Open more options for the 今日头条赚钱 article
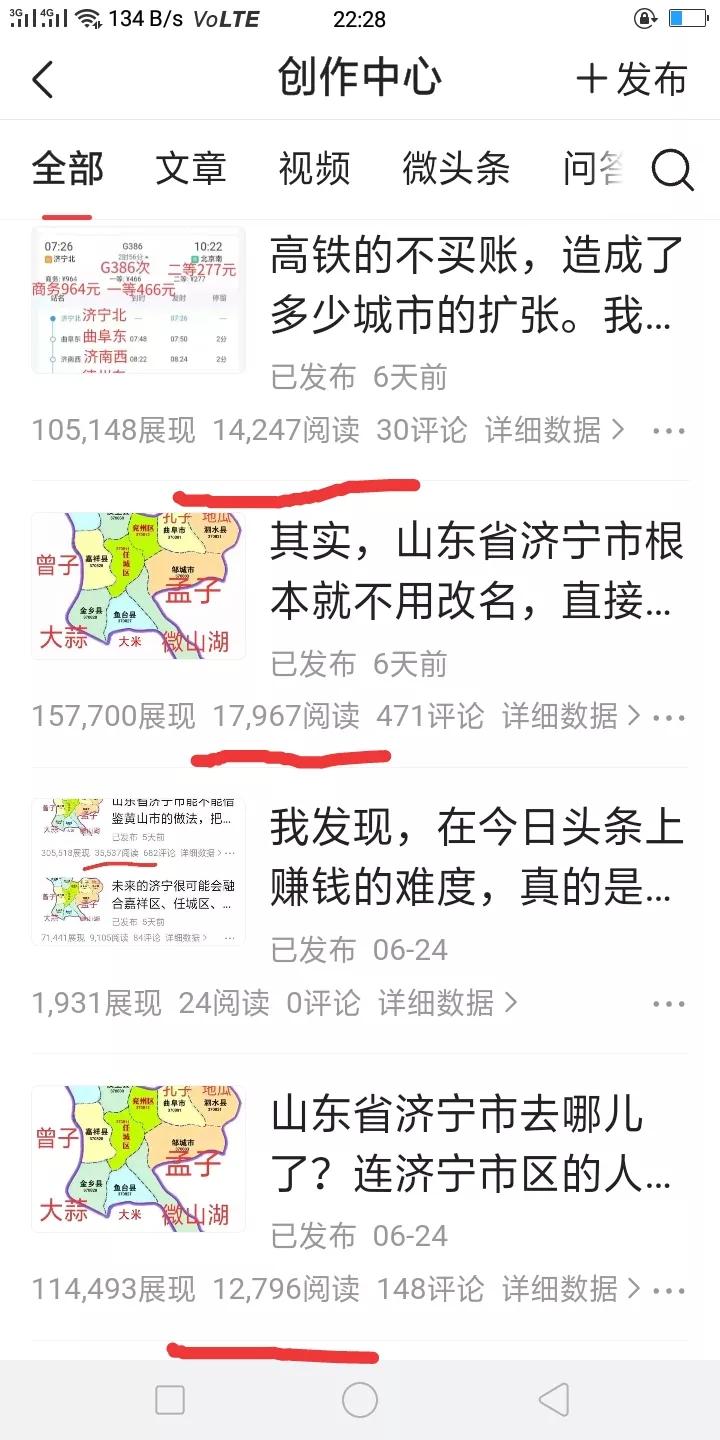 668,1002
